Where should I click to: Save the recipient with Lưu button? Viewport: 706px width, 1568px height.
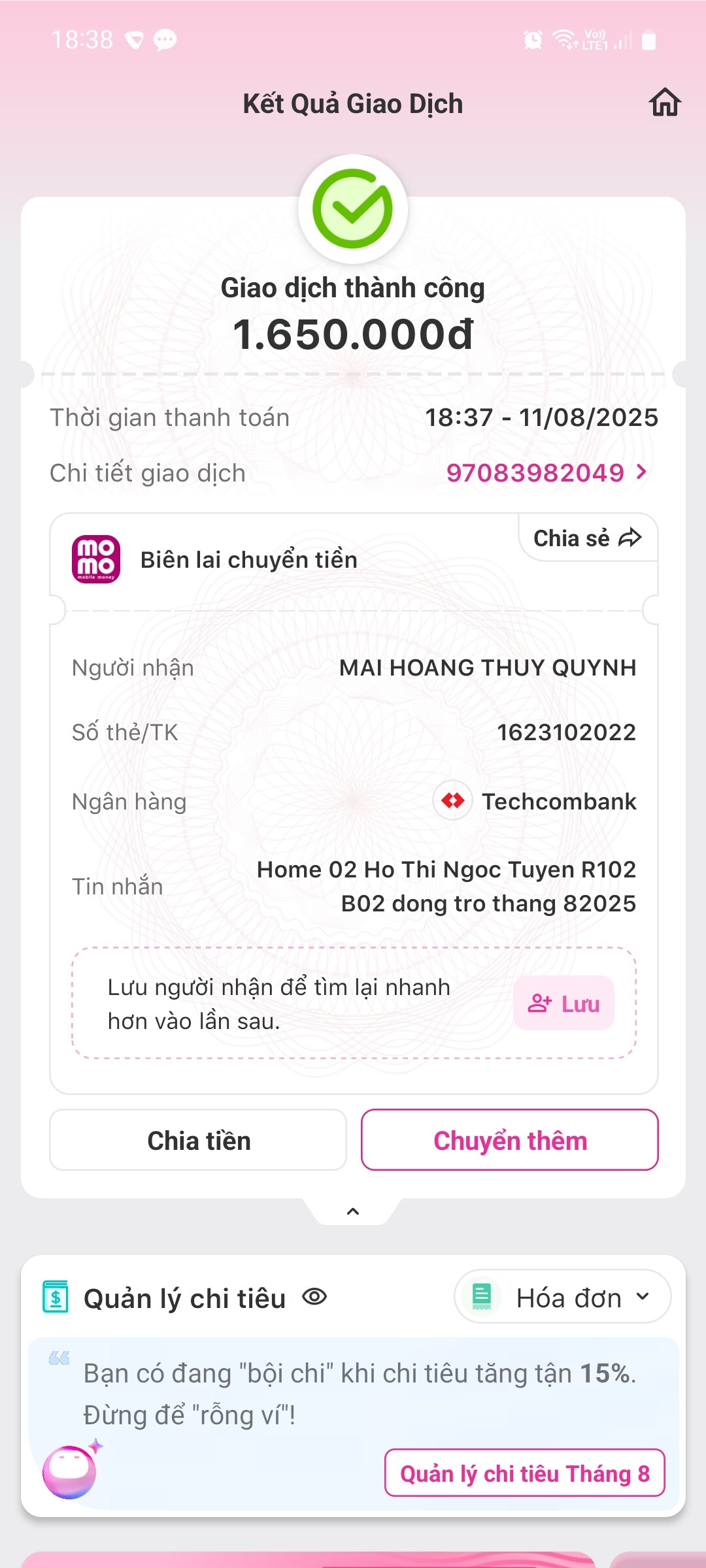pyautogui.click(x=563, y=1003)
